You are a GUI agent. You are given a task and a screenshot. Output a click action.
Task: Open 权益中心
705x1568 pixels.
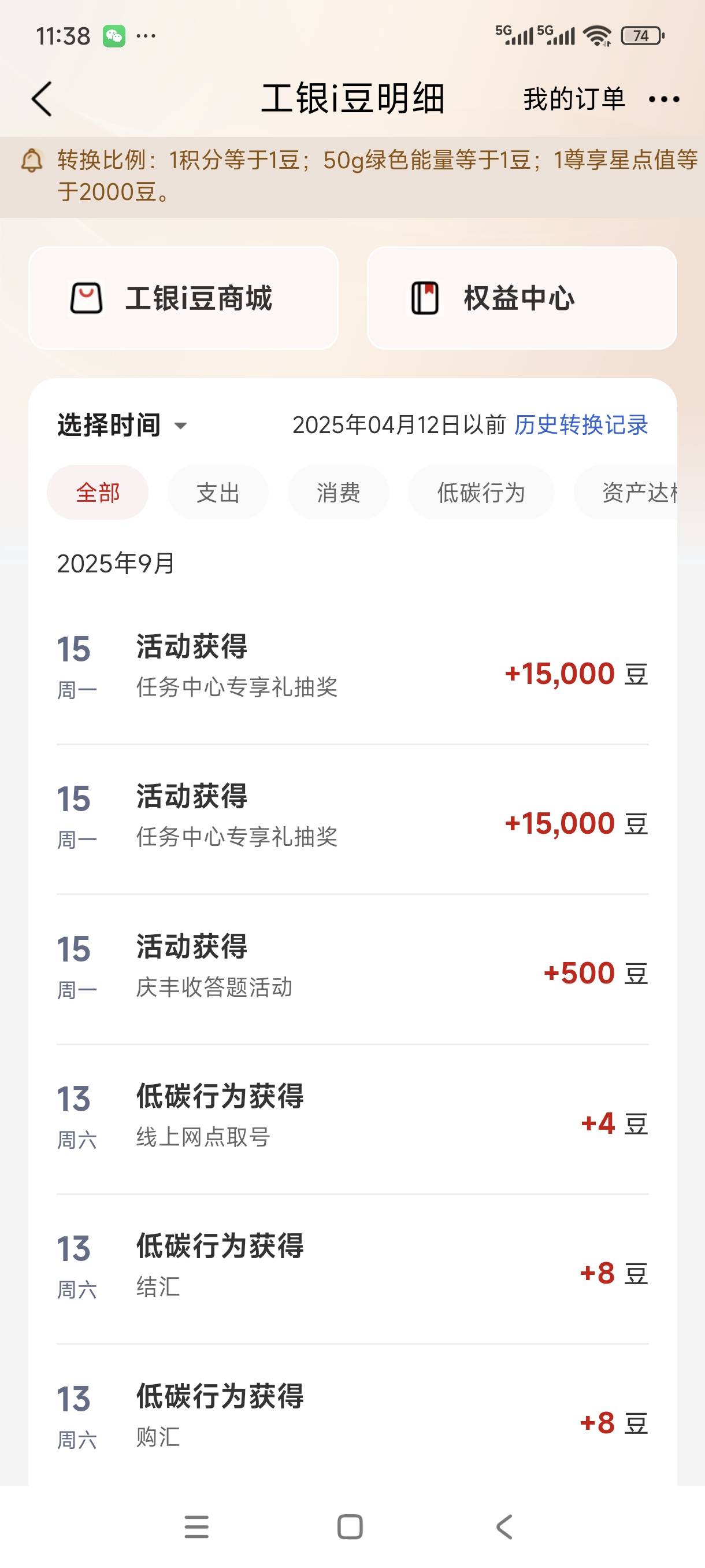(522, 298)
